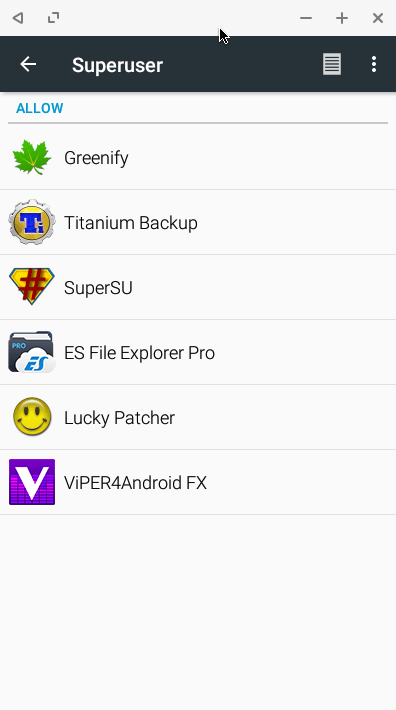Minimize the window with the minus button
396x710 pixels.
pos(306,18)
